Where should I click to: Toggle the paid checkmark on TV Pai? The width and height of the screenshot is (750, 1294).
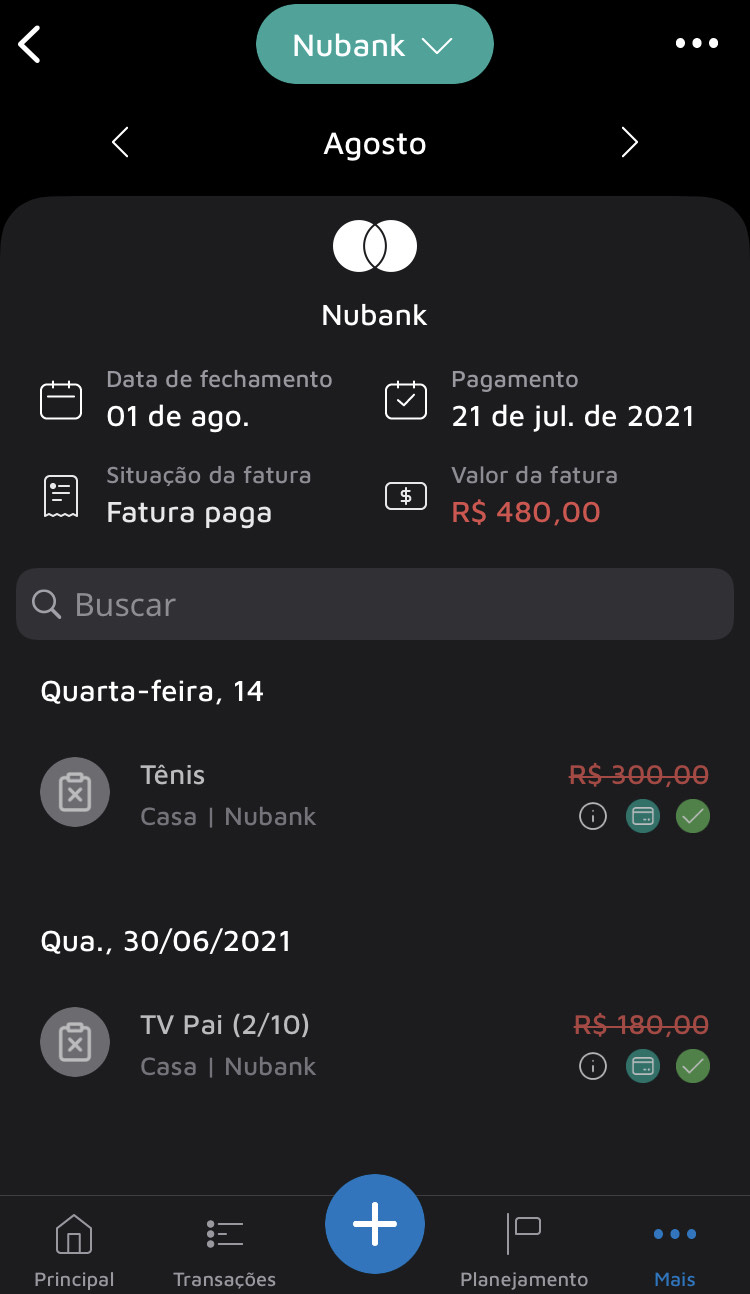point(693,1067)
